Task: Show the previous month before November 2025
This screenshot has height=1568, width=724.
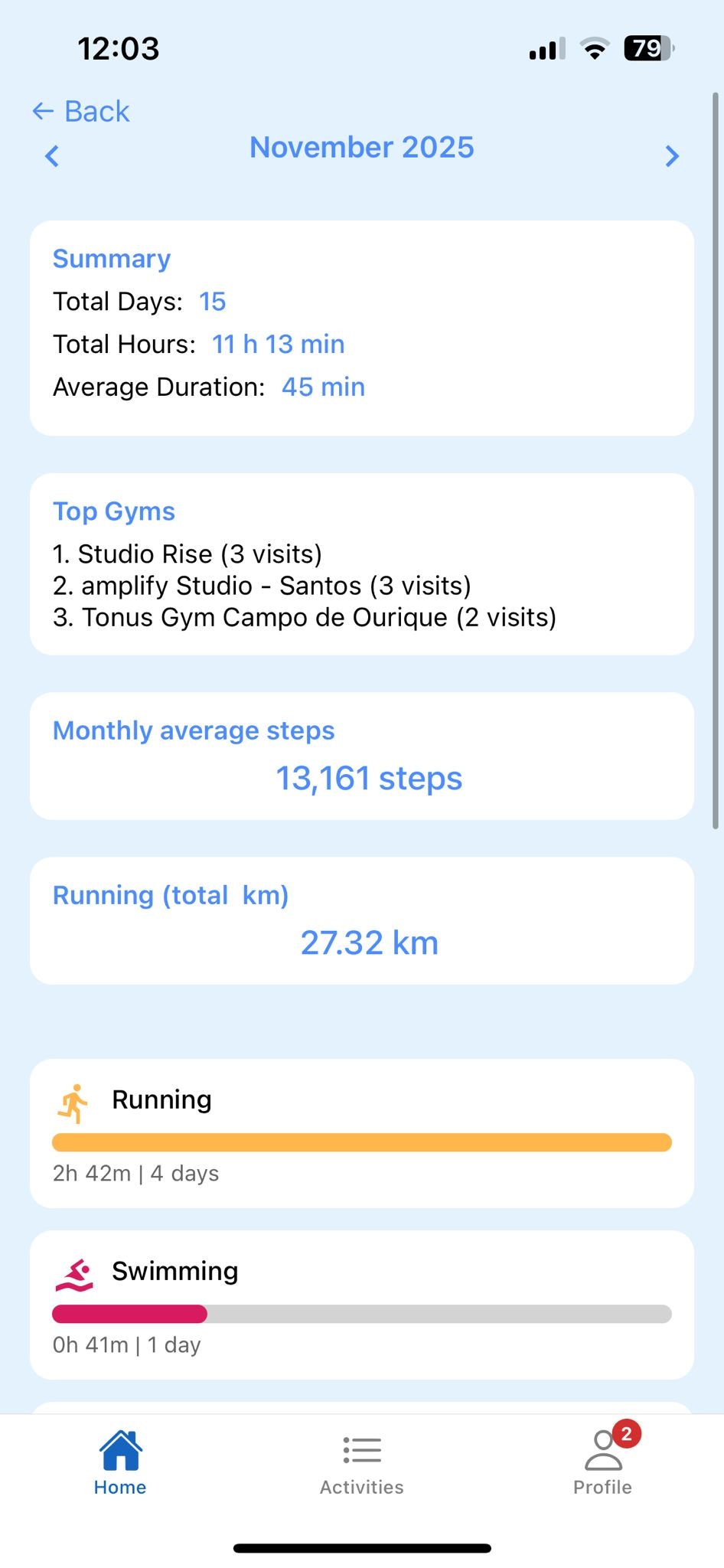Action: coord(52,156)
